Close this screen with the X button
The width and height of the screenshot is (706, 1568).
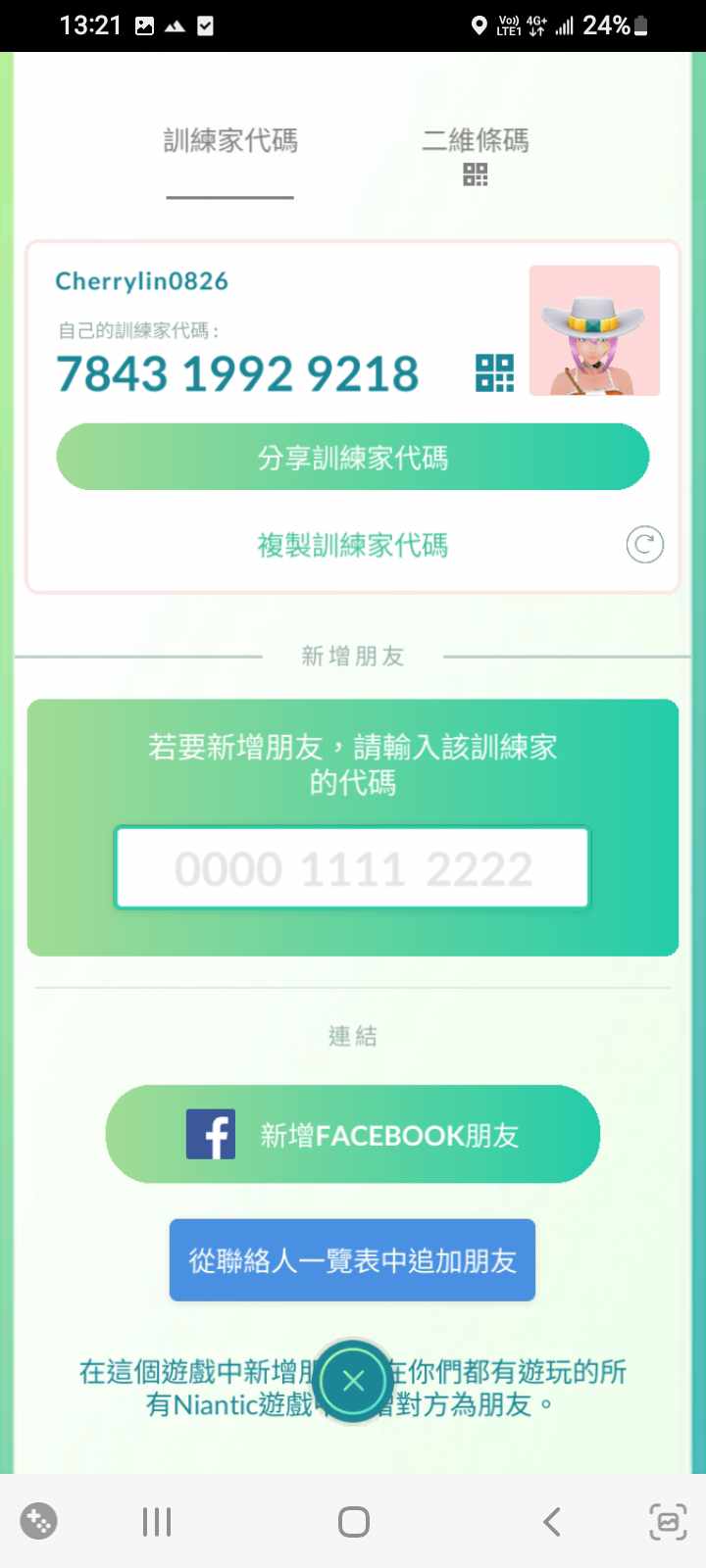pyautogui.click(x=353, y=1381)
